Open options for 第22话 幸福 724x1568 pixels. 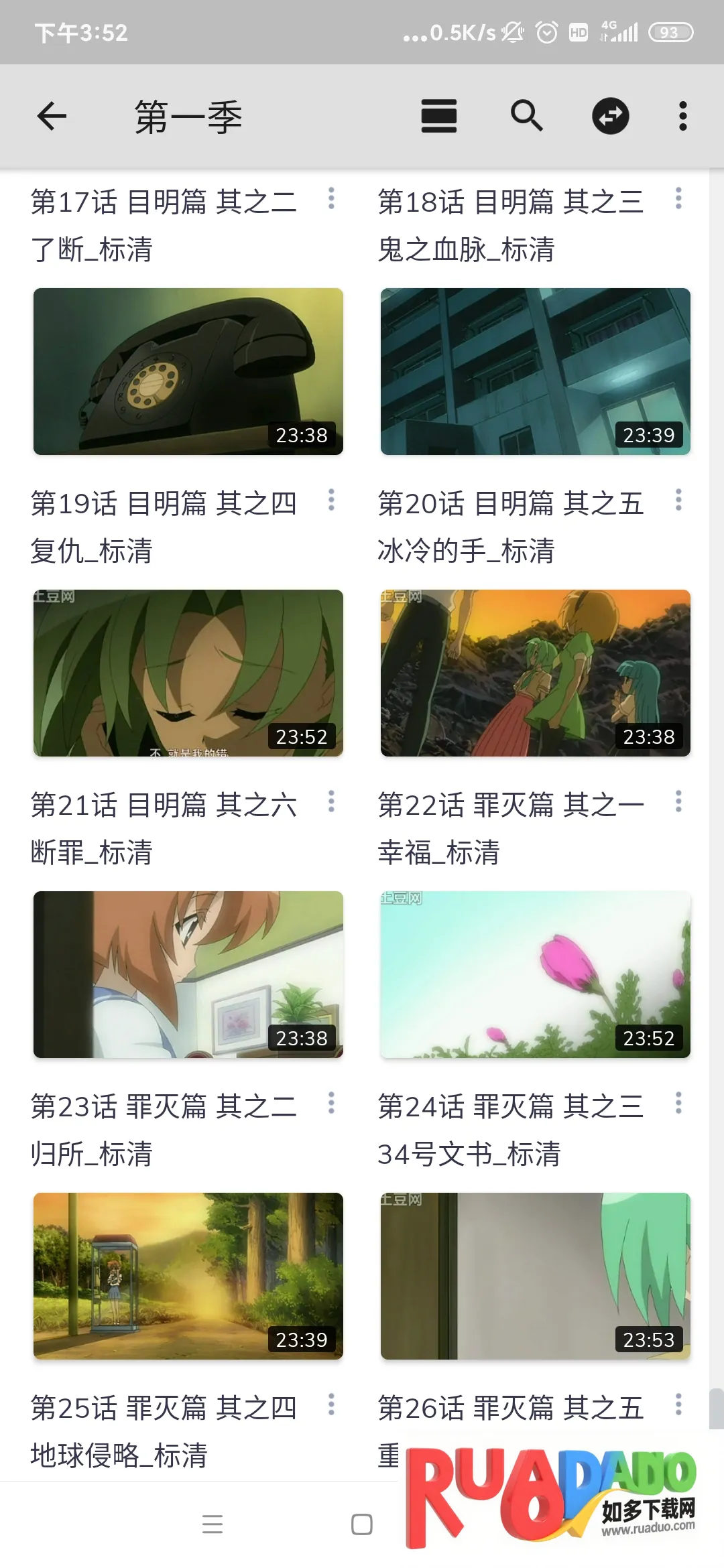[x=678, y=801]
